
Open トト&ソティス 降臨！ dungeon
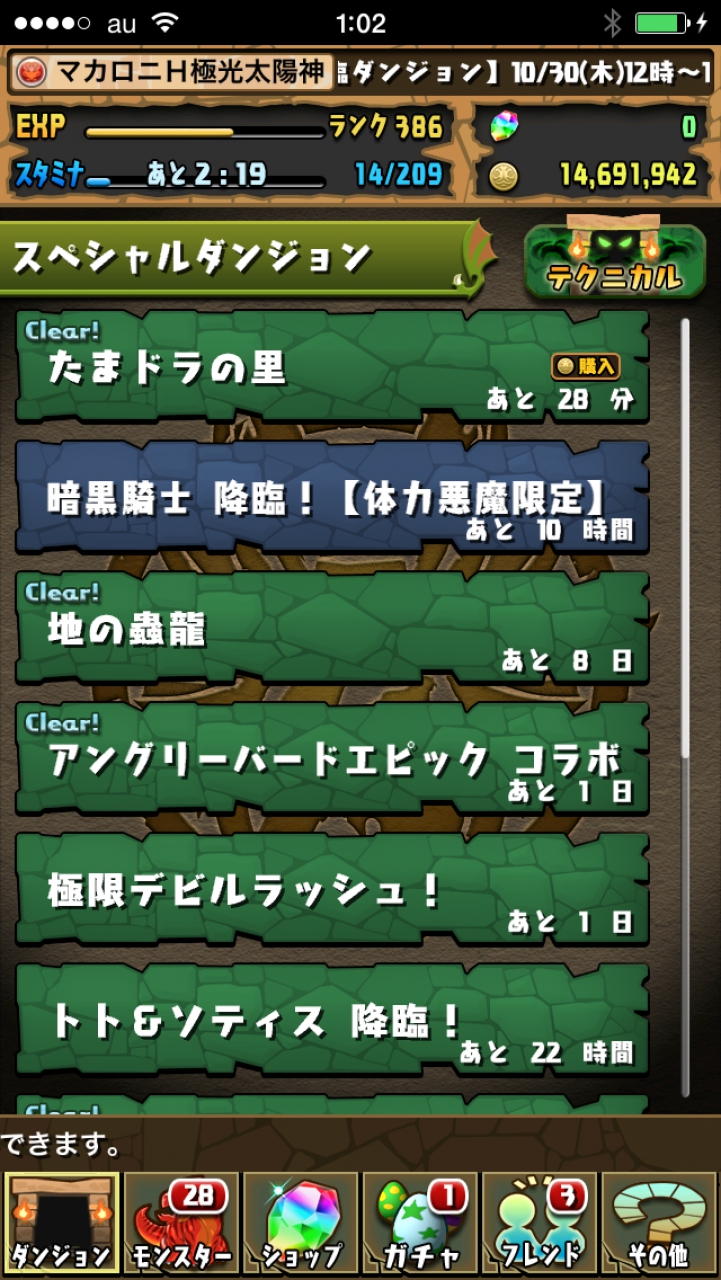(330, 1020)
